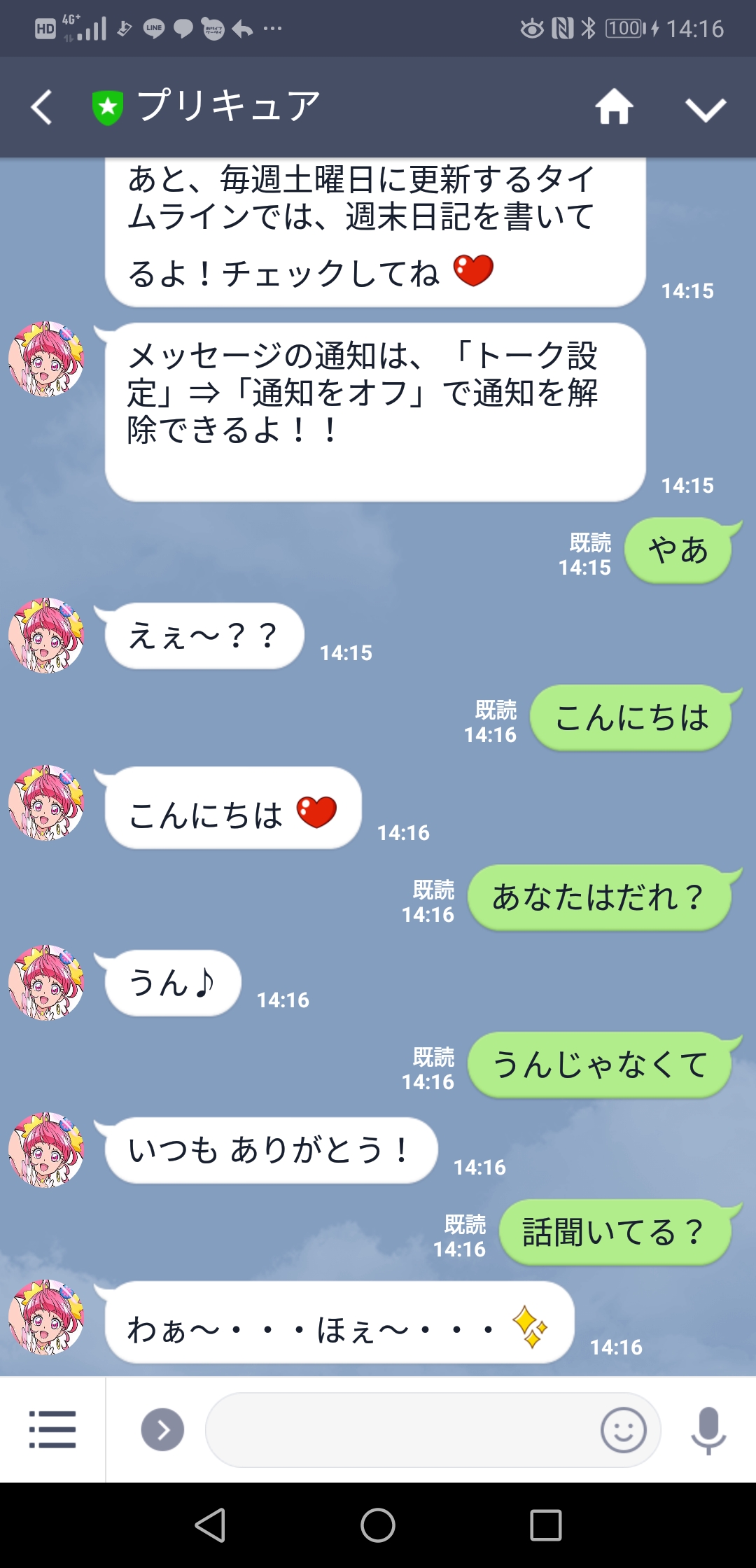Open the emoji and sticker picker

(623, 1429)
